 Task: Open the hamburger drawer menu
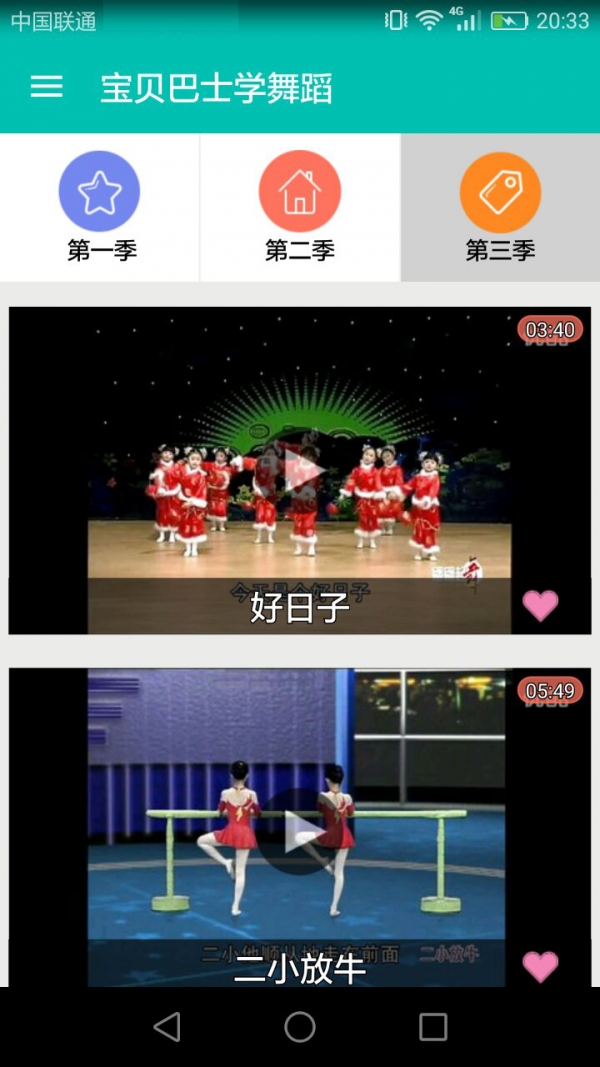pos(47,87)
